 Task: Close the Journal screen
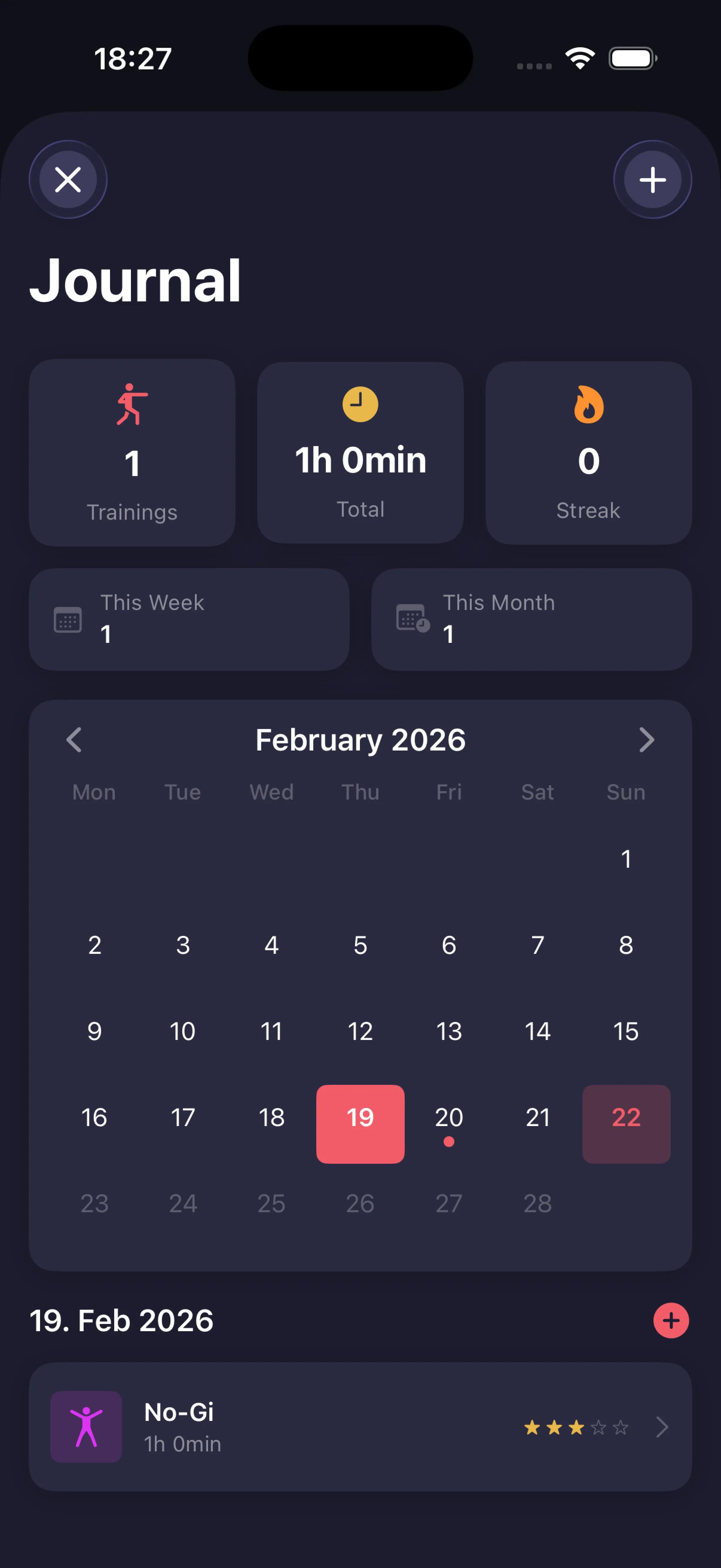[68, 180]
